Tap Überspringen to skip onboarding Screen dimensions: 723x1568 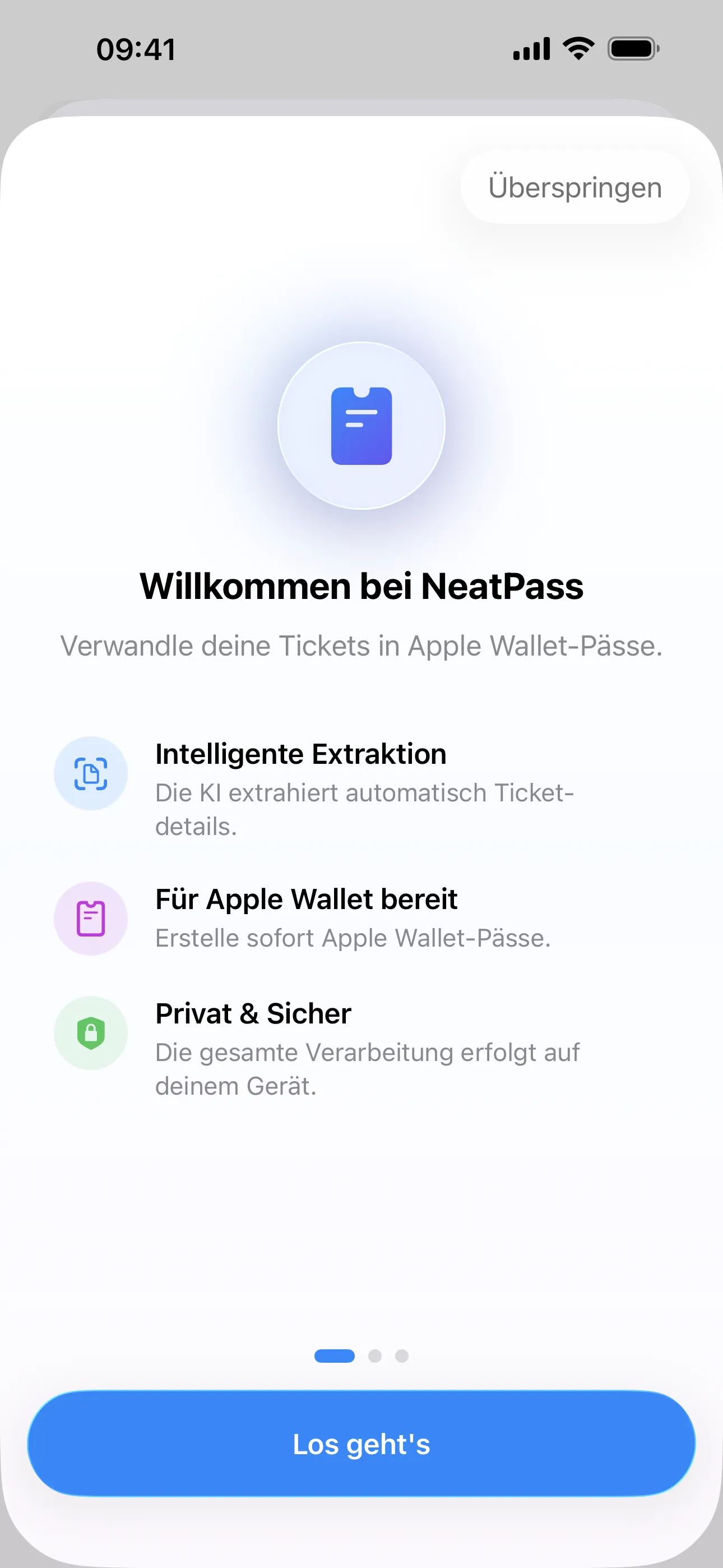(x=574, y=187)
